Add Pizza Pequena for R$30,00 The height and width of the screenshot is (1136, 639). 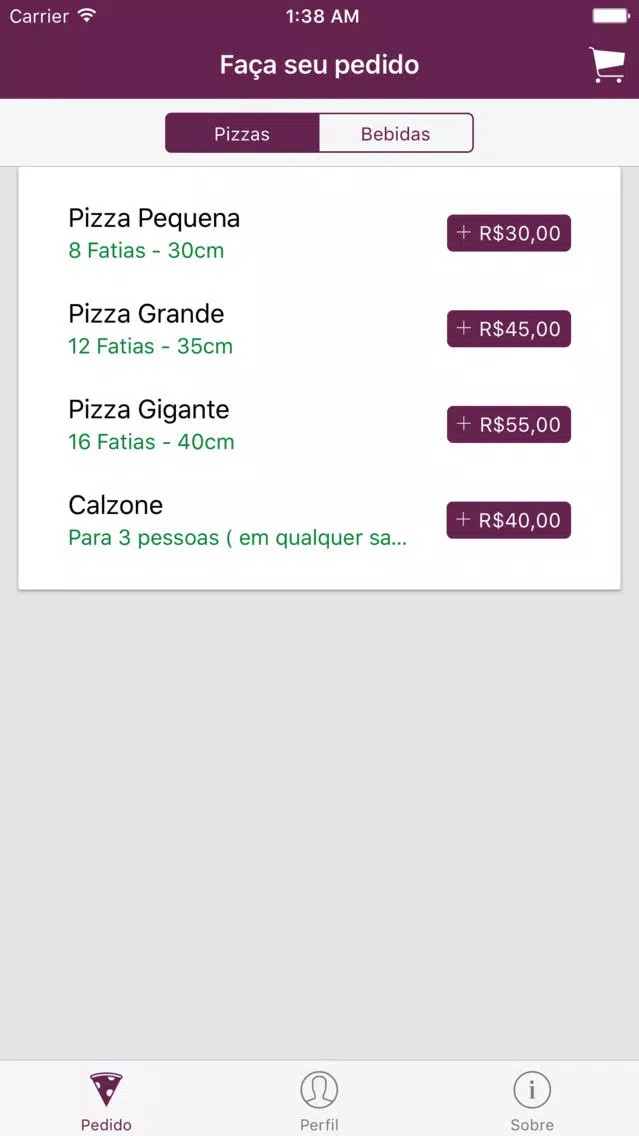point(509,233)
